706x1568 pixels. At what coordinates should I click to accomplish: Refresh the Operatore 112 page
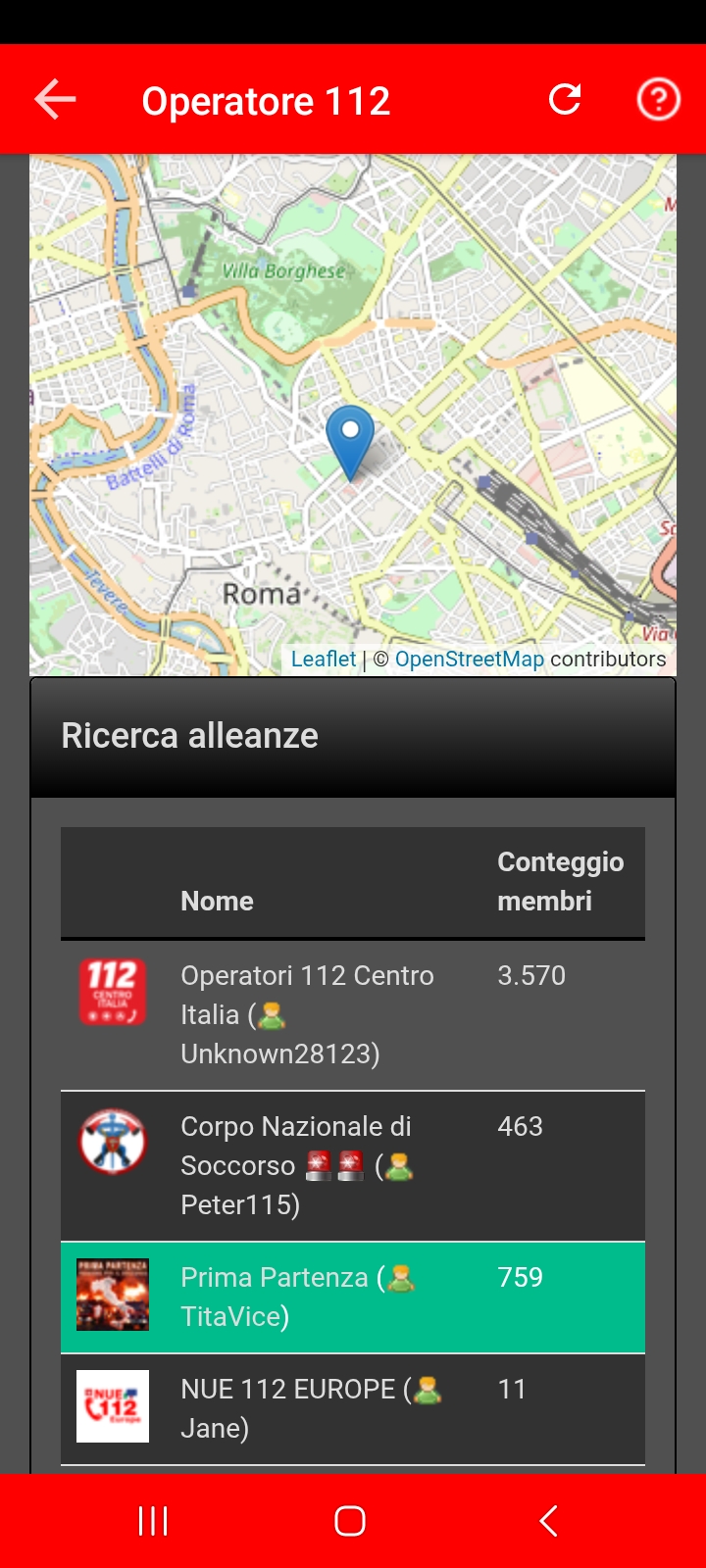565,99
